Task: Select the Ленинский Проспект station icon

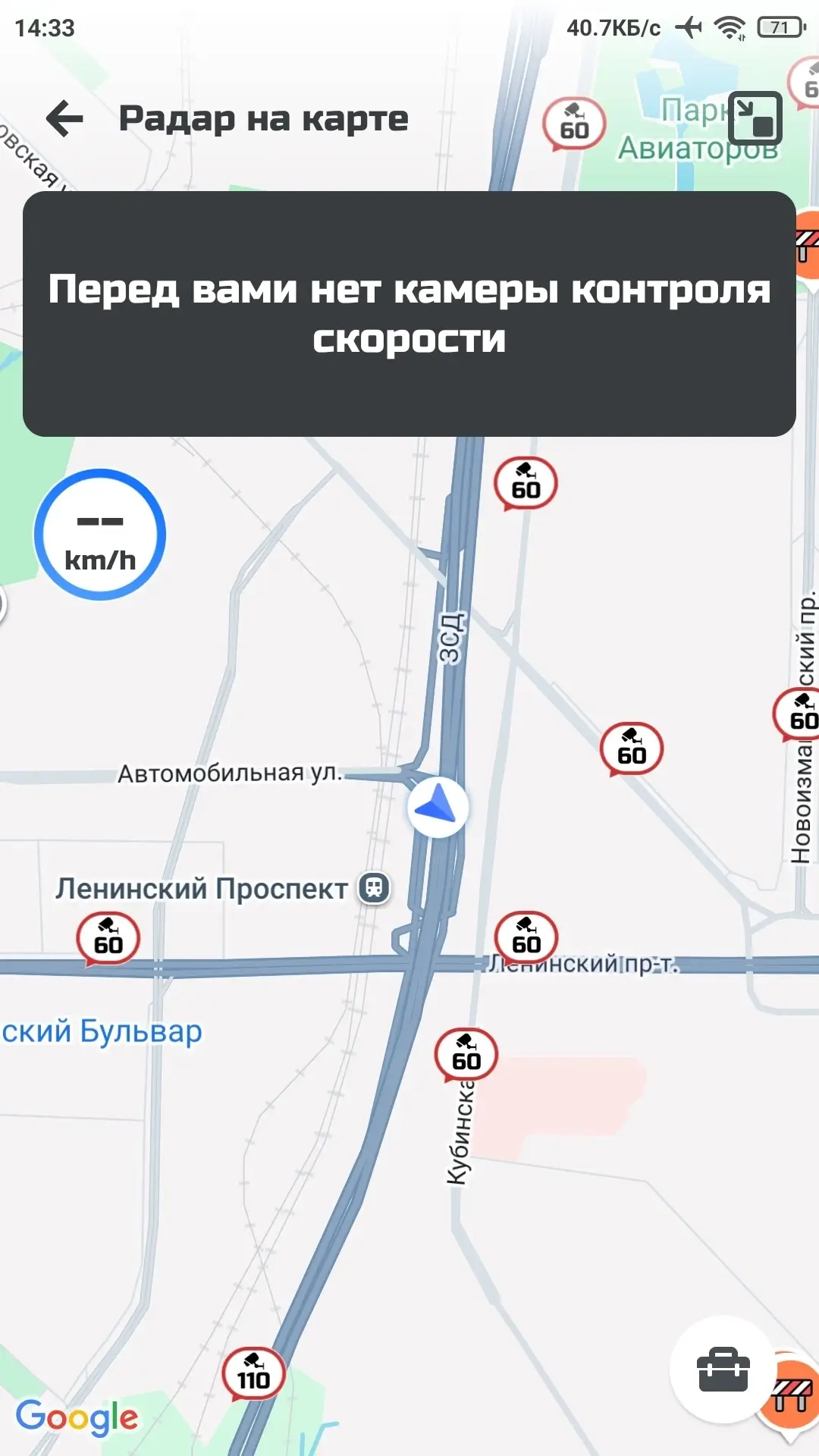Action: pyautogui.click(x=374, y=887)
